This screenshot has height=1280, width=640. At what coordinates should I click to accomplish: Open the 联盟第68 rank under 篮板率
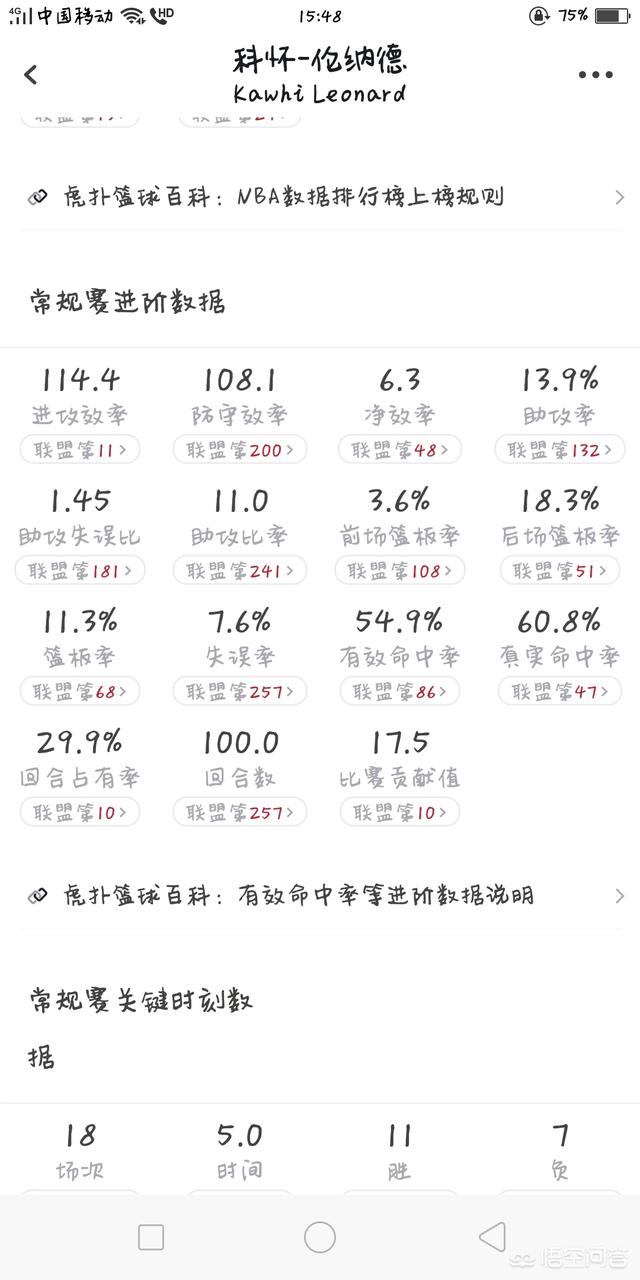(x=80, y=691)
